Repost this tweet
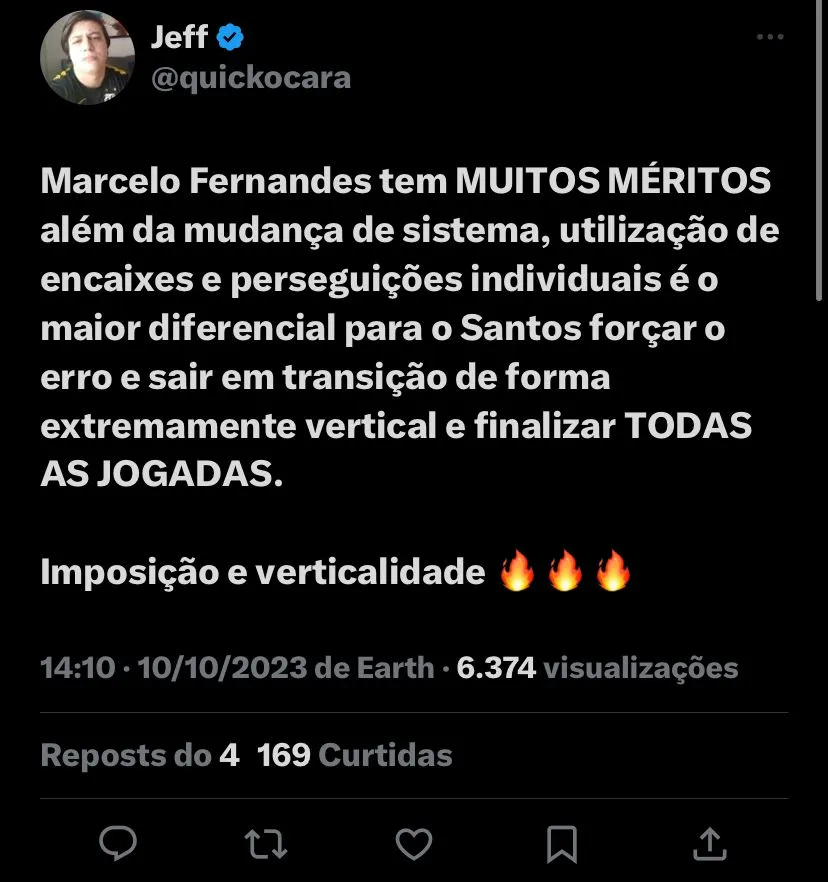Screen dimensions: 828x882 [x=267, y=842]
